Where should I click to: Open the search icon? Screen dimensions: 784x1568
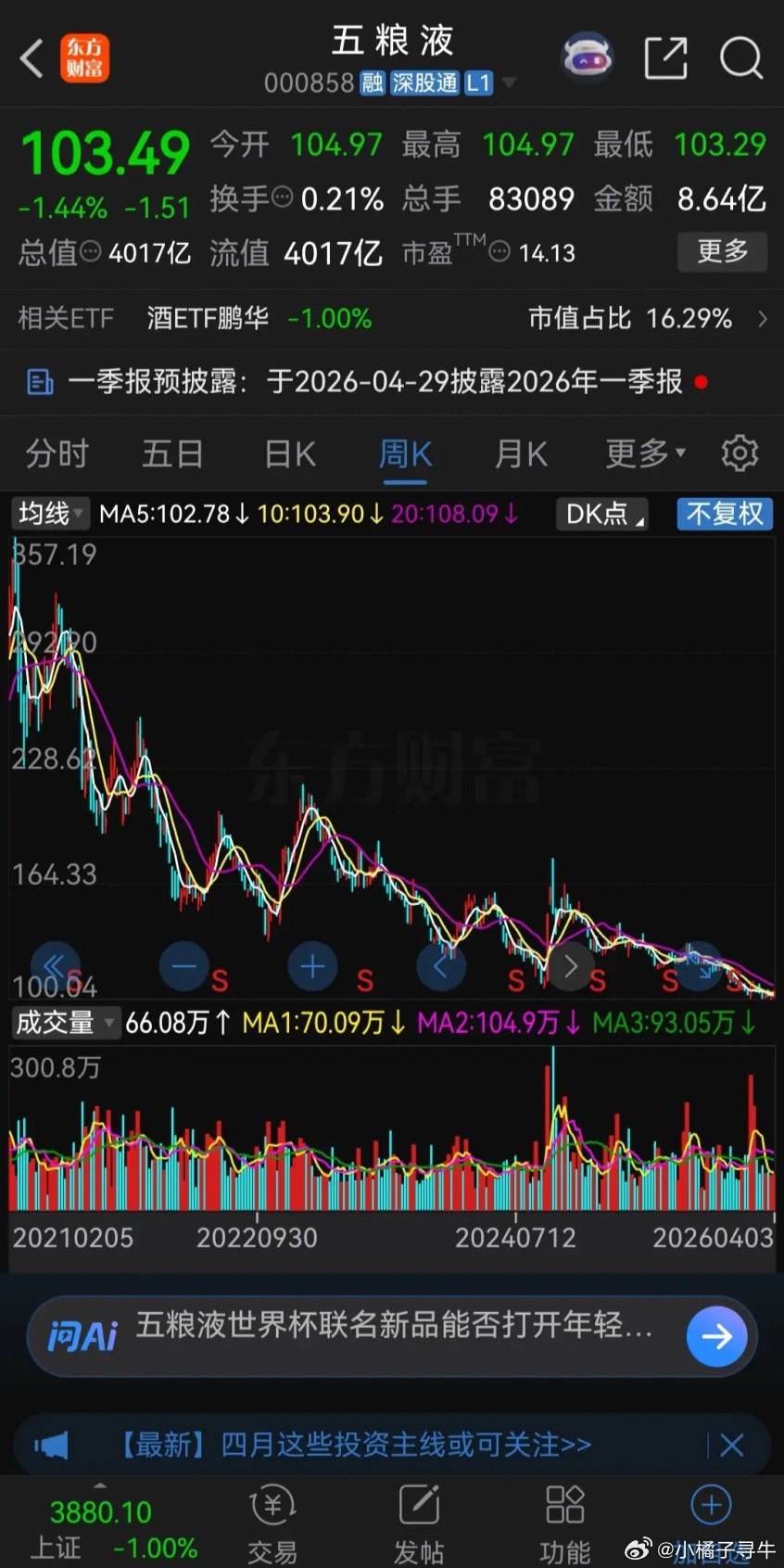pyautogui.click(x=740, y=57)
